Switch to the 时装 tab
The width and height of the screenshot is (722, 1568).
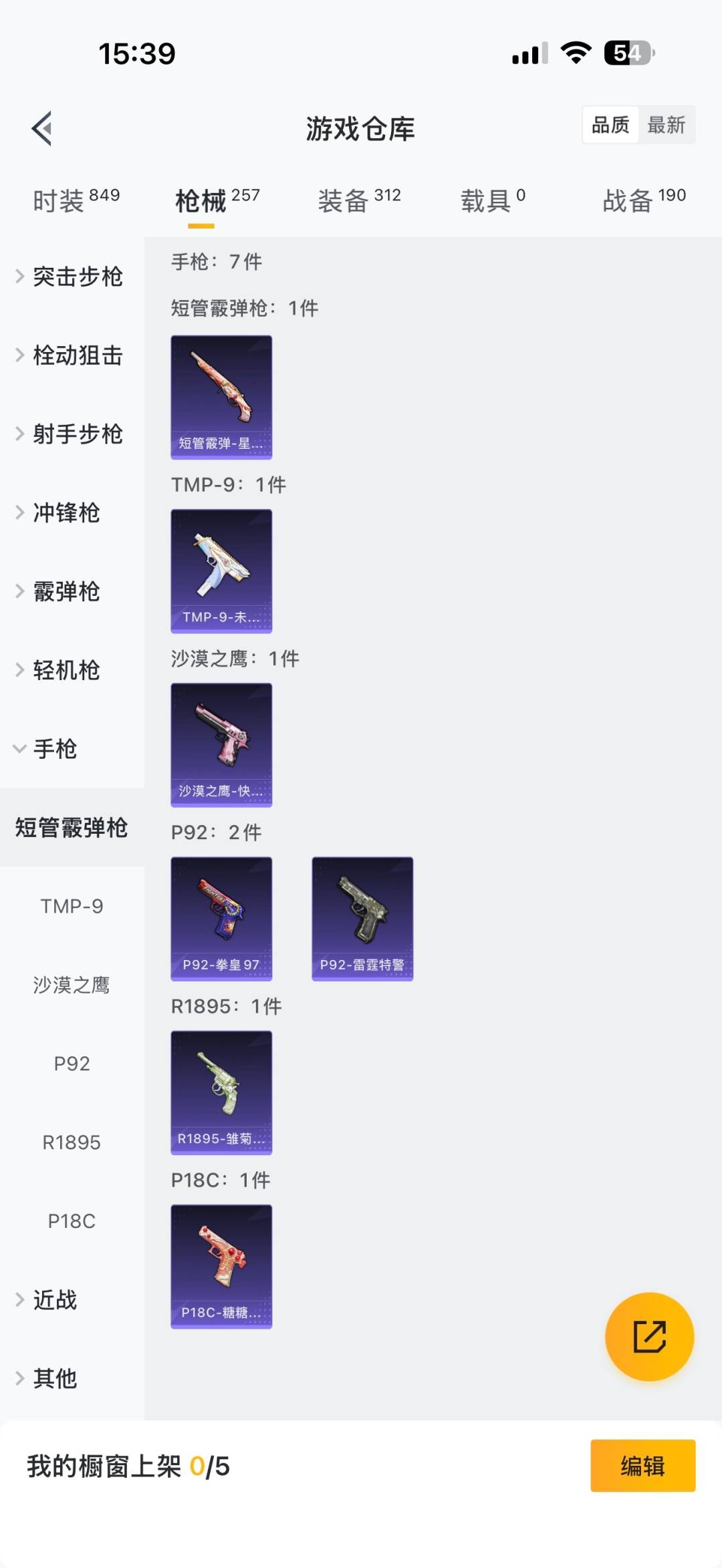coord(76,200)
